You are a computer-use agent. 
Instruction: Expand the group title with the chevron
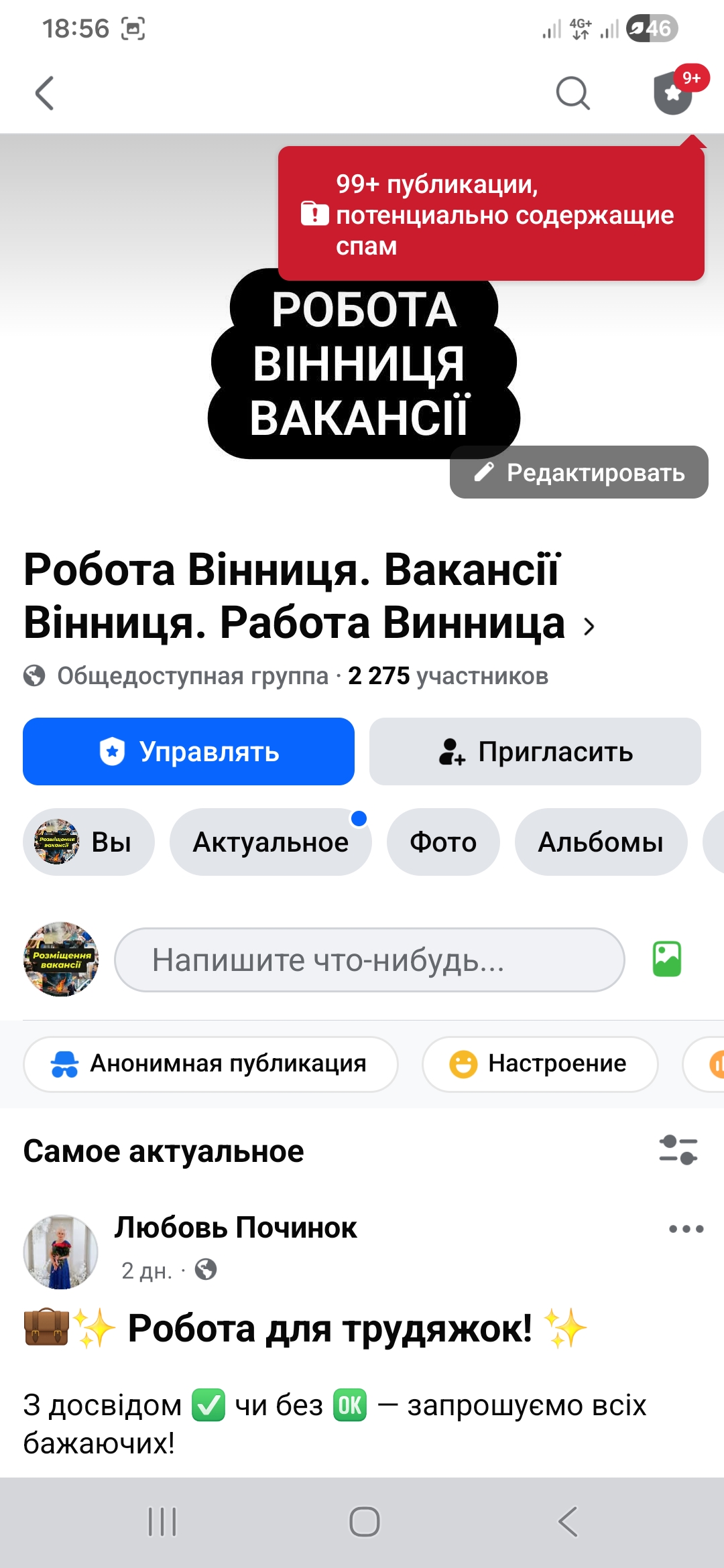point(589,627)
